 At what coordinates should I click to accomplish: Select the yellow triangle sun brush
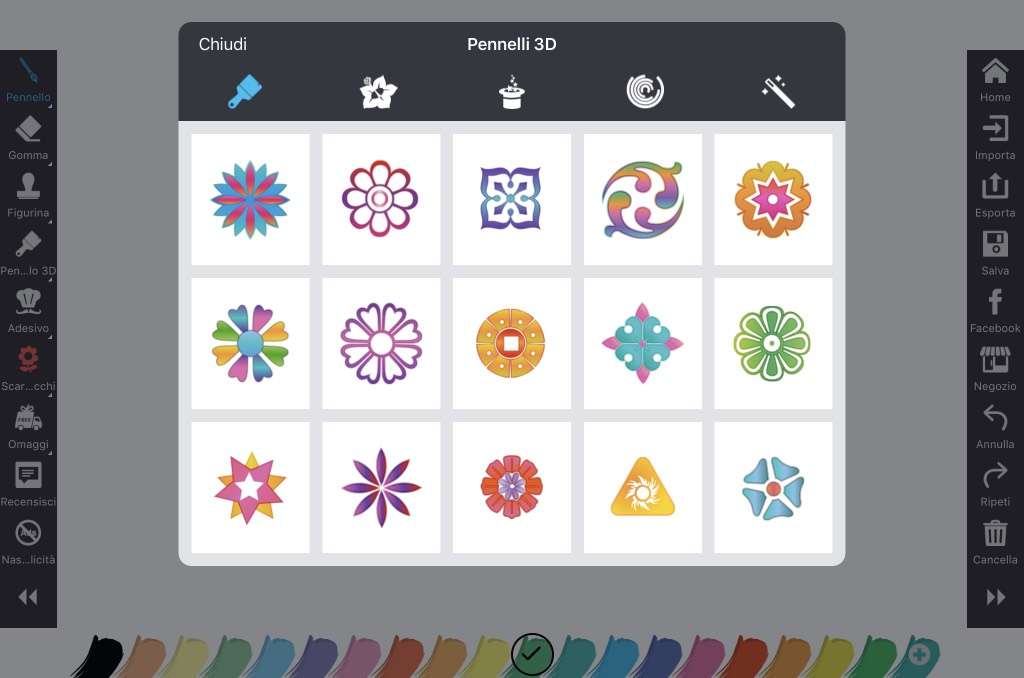pos(643,487)
